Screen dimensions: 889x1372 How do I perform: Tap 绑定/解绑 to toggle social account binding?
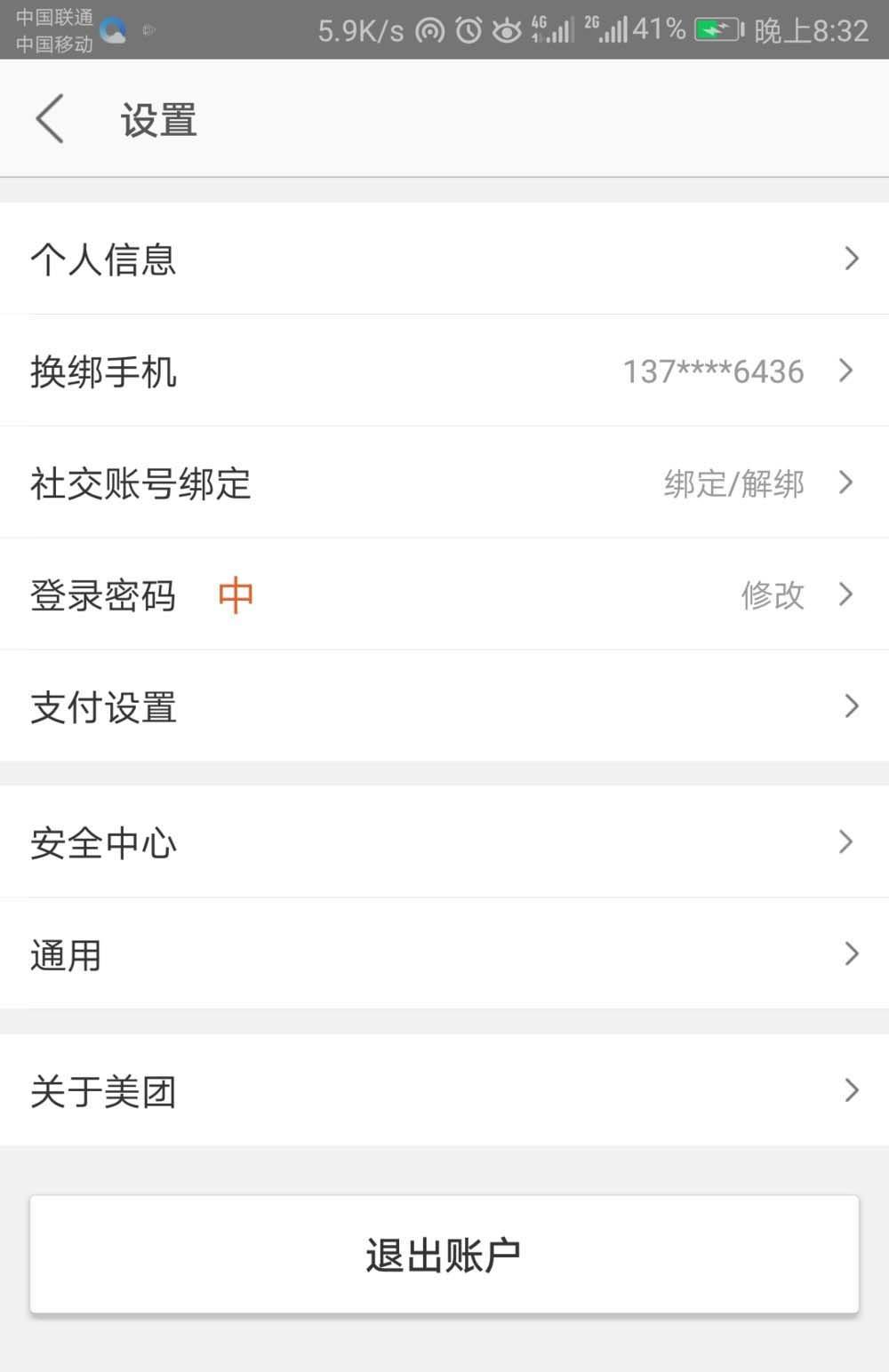[x=735, y=483]
